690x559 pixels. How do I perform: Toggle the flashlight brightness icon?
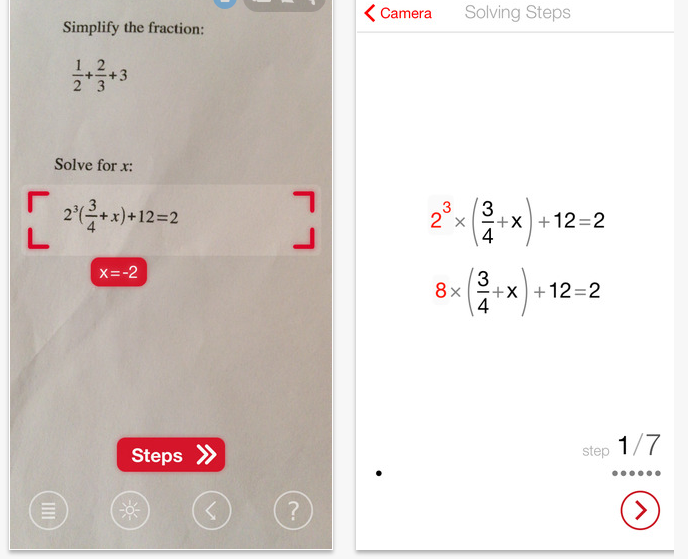pos(130,511)
